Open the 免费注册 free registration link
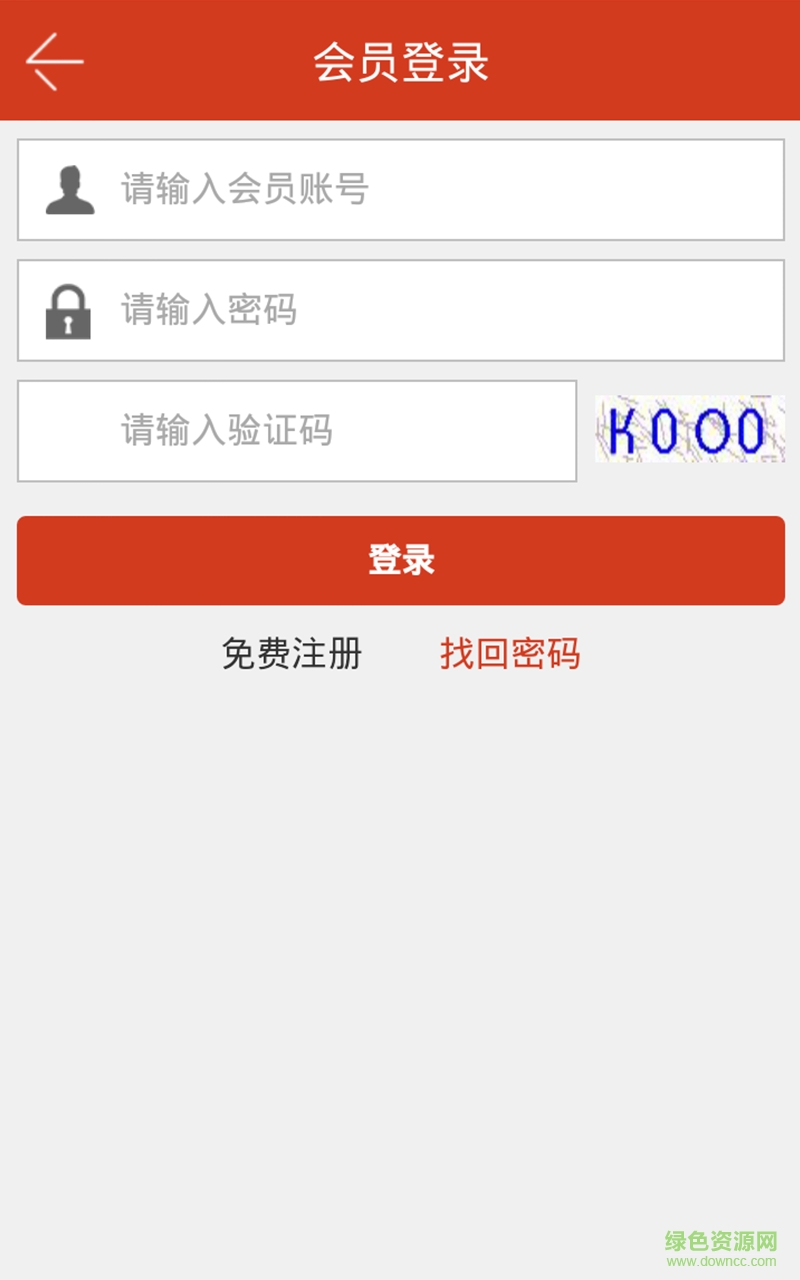This screenshot has width=800, height=1280. coord(291,653)
